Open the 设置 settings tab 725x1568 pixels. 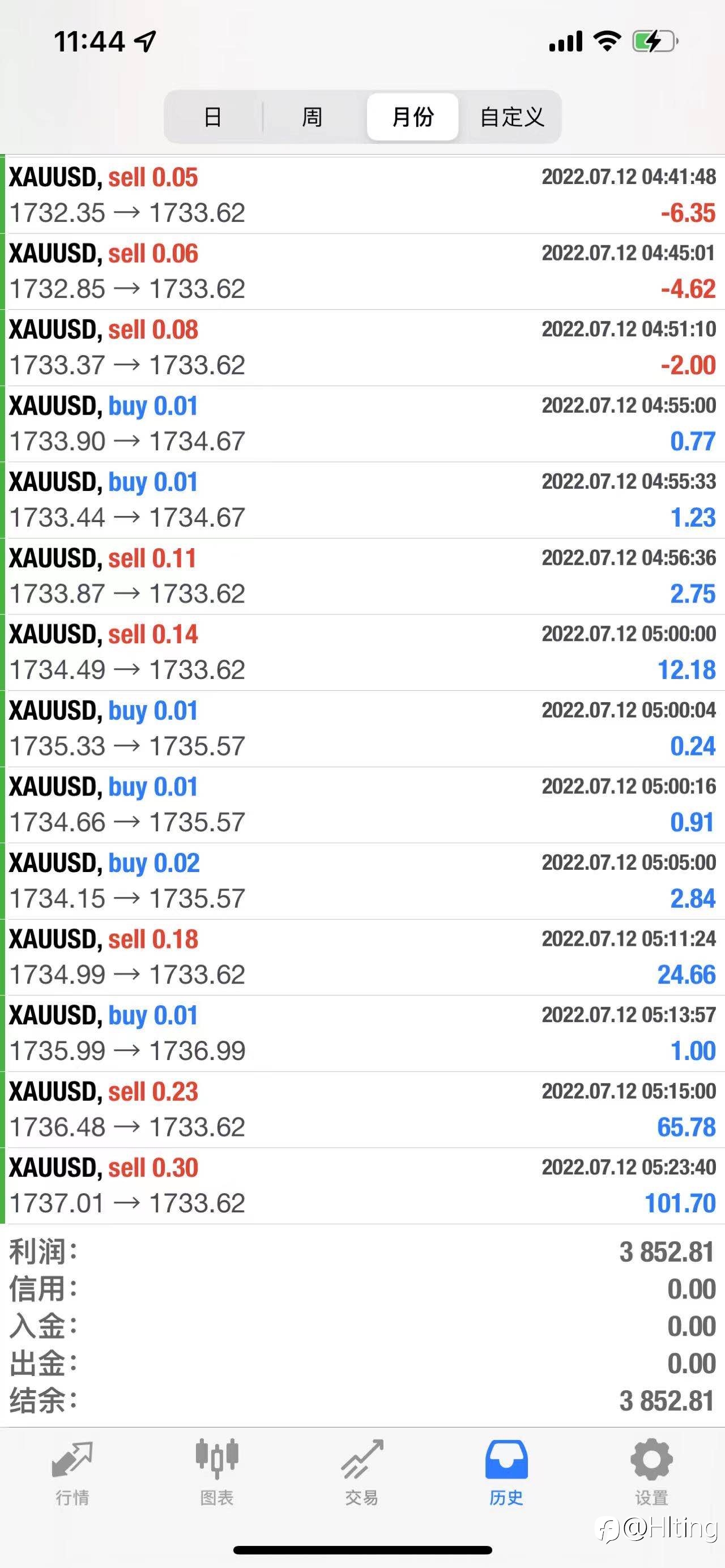click(x=651, y=1473)
